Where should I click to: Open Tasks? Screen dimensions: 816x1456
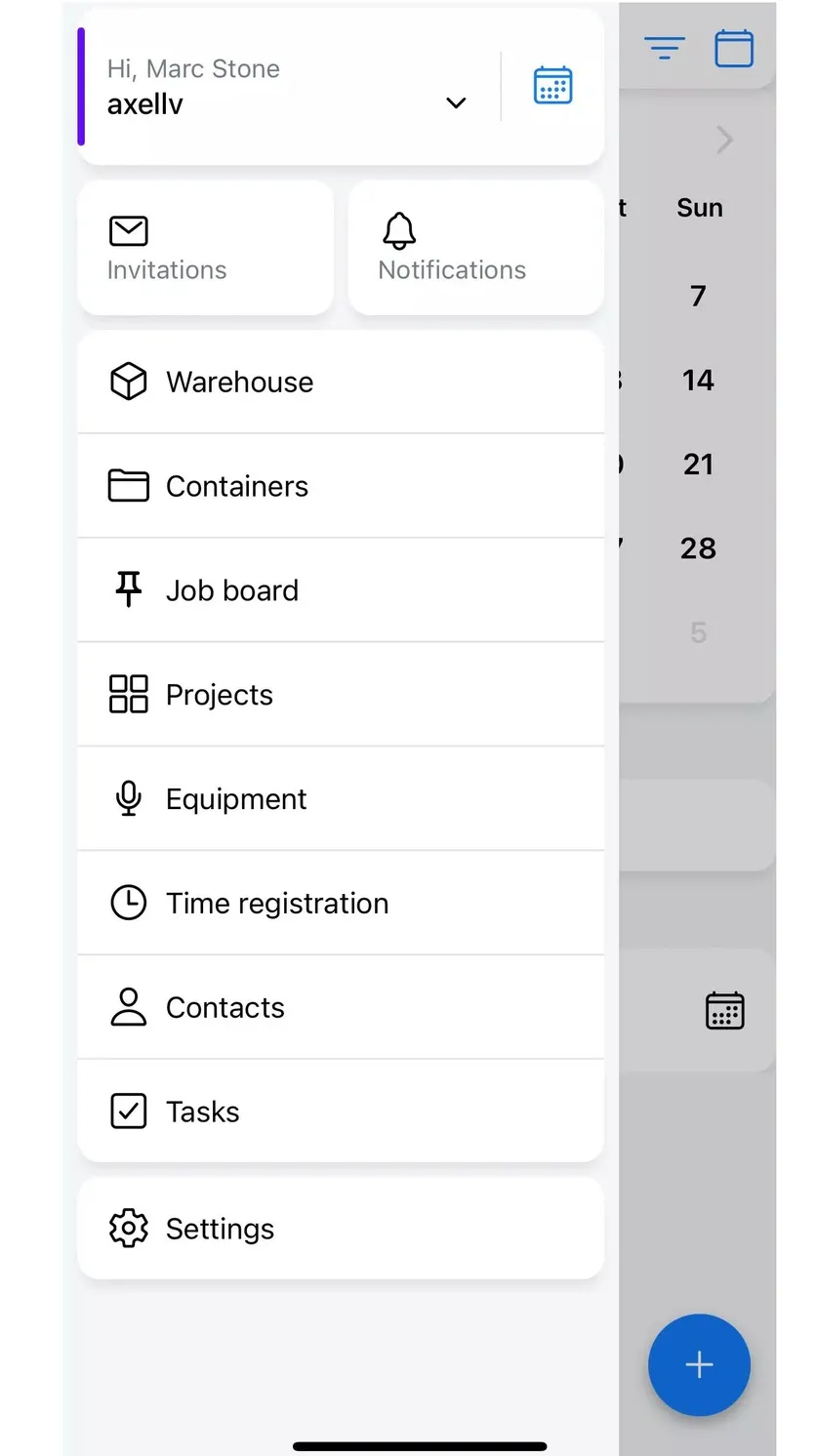pos(341,1112)
